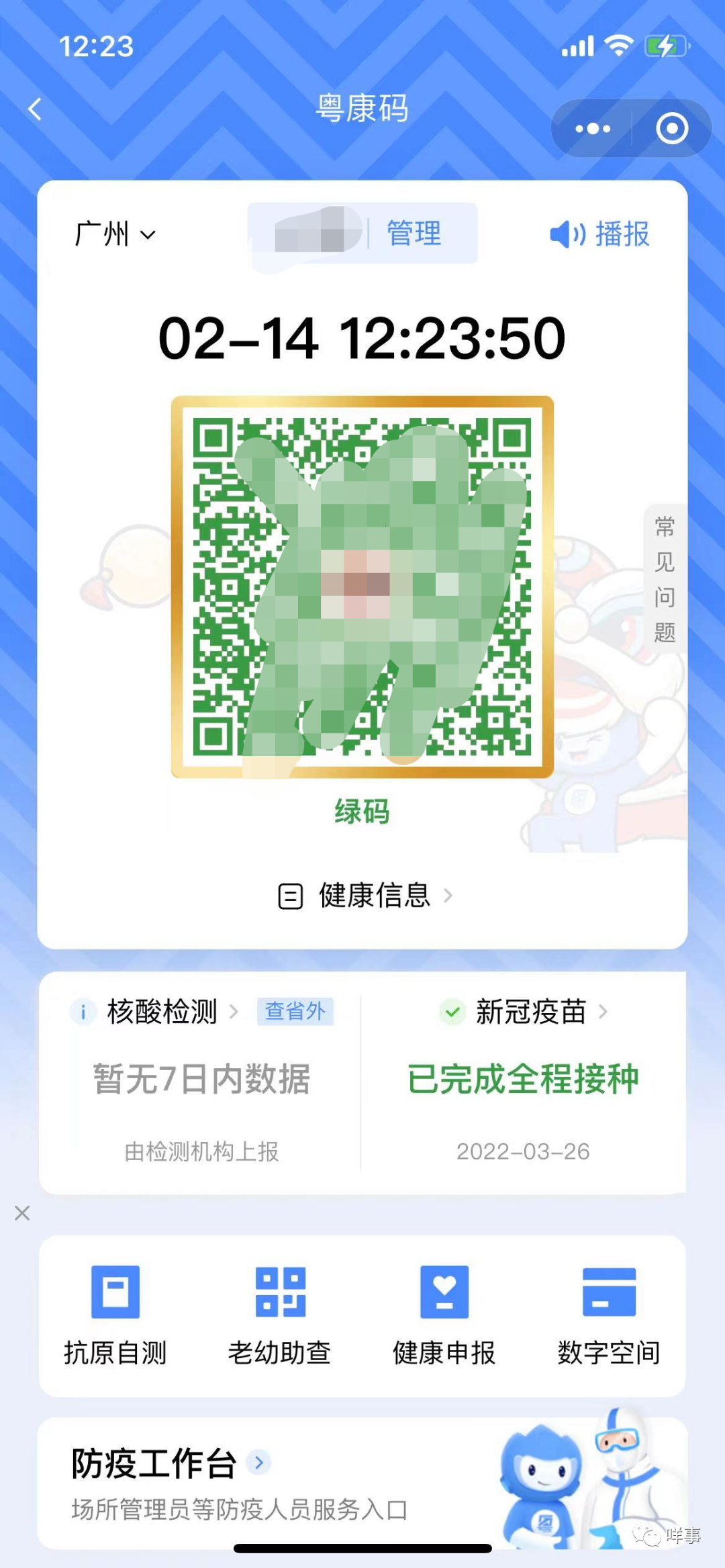Open 健康信息 details

pos(365,896)
